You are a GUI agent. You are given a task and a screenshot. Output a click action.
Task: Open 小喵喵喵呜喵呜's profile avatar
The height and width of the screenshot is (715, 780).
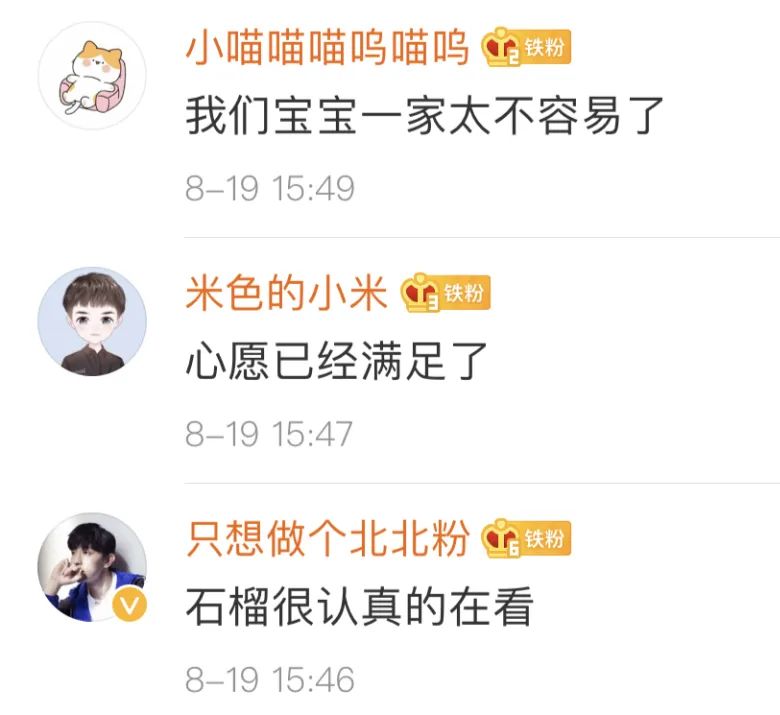tap(92, 75)
